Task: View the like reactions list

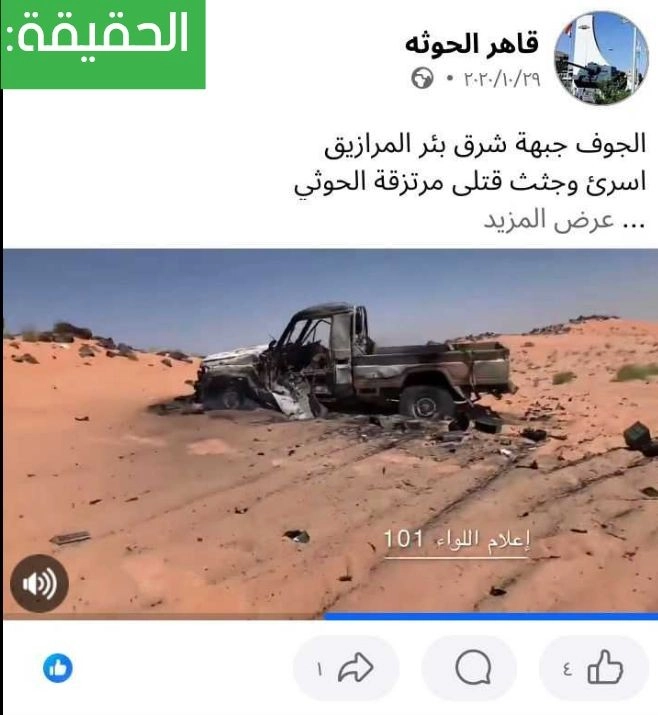Action: [x=58, y=668]
